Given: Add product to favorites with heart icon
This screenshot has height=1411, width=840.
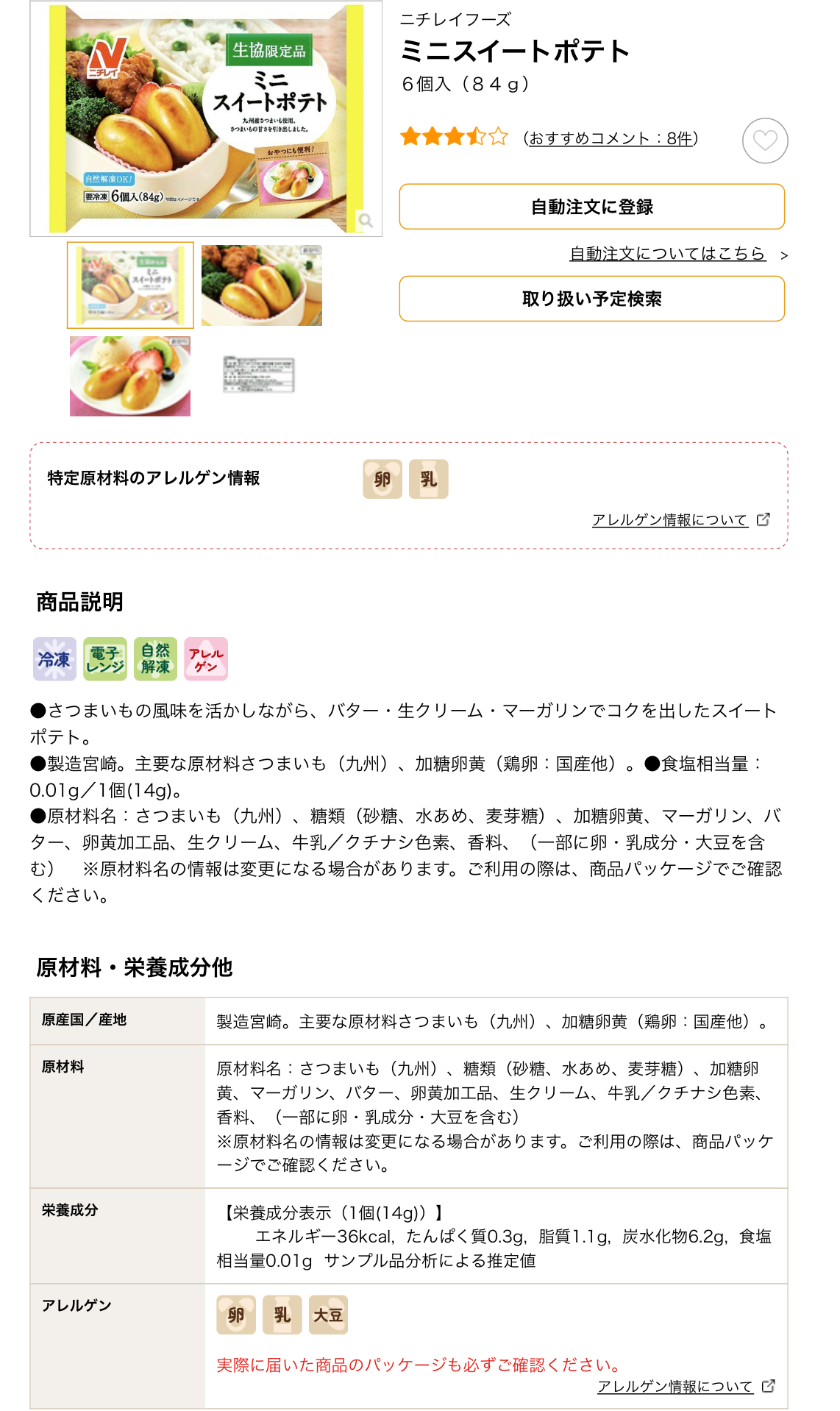Looking at the screenshot, I should tap(765, 141).
